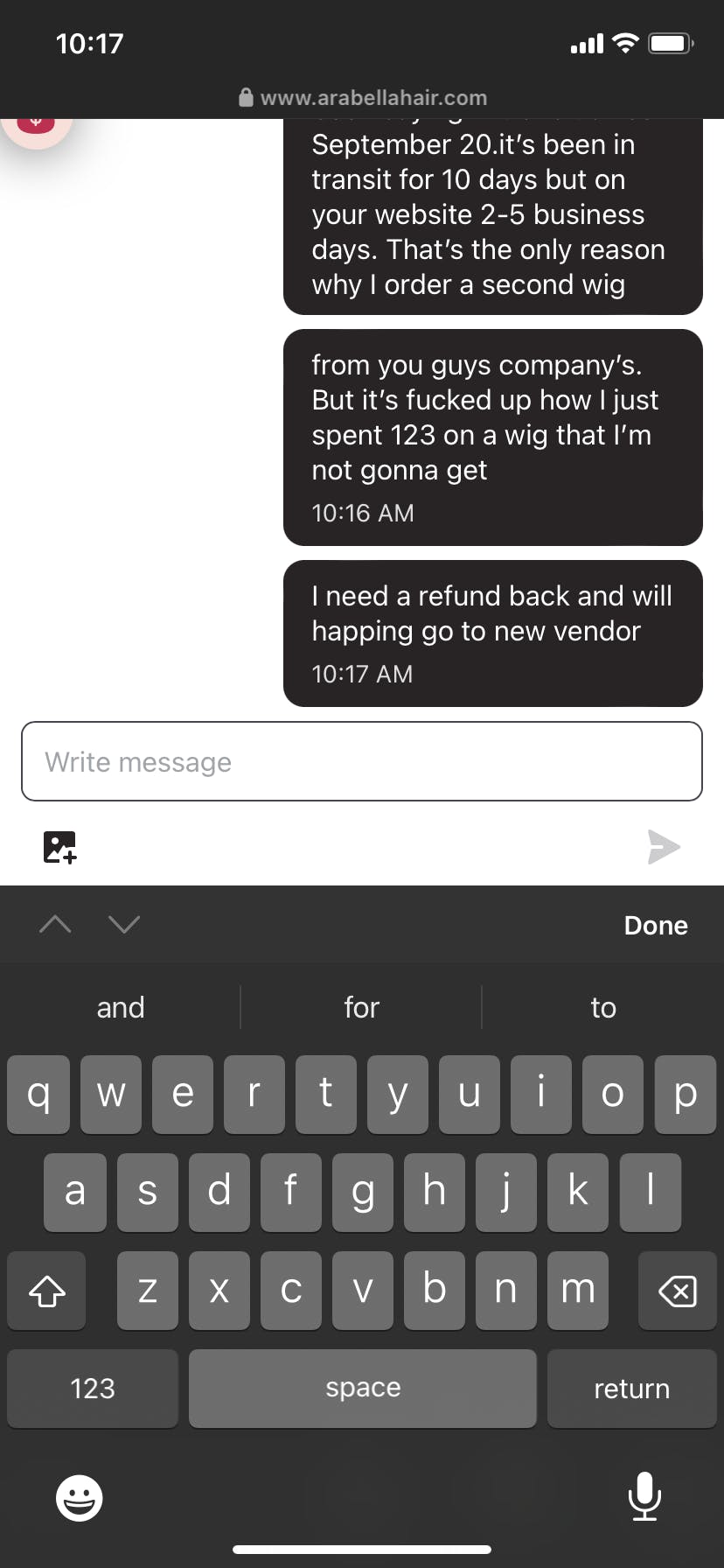The width and height of the screenshot is (724, 1568).
Task: Start dictation with the microphone
Action: coord(644,1497)
